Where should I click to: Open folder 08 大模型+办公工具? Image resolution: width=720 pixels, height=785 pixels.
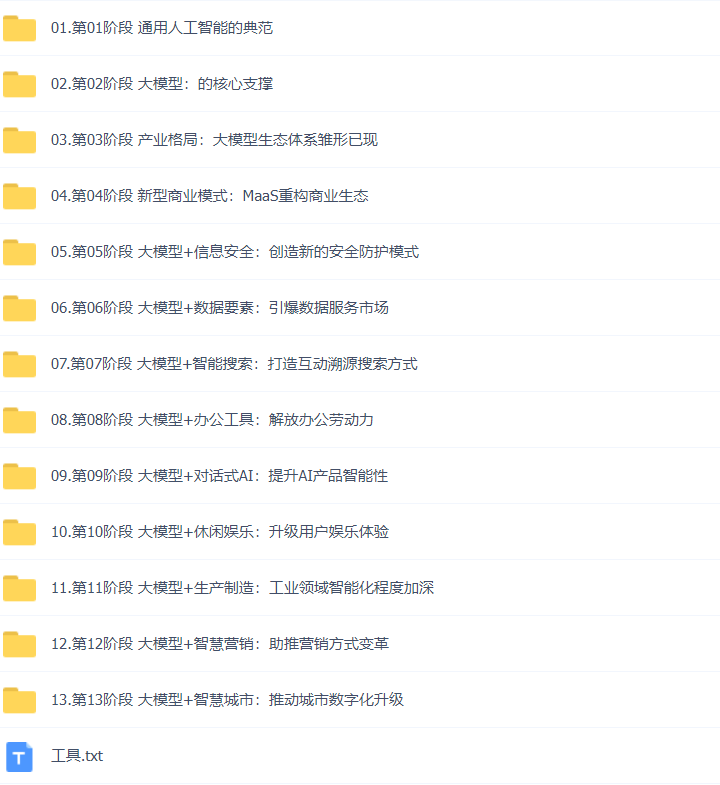click(212, 420)
